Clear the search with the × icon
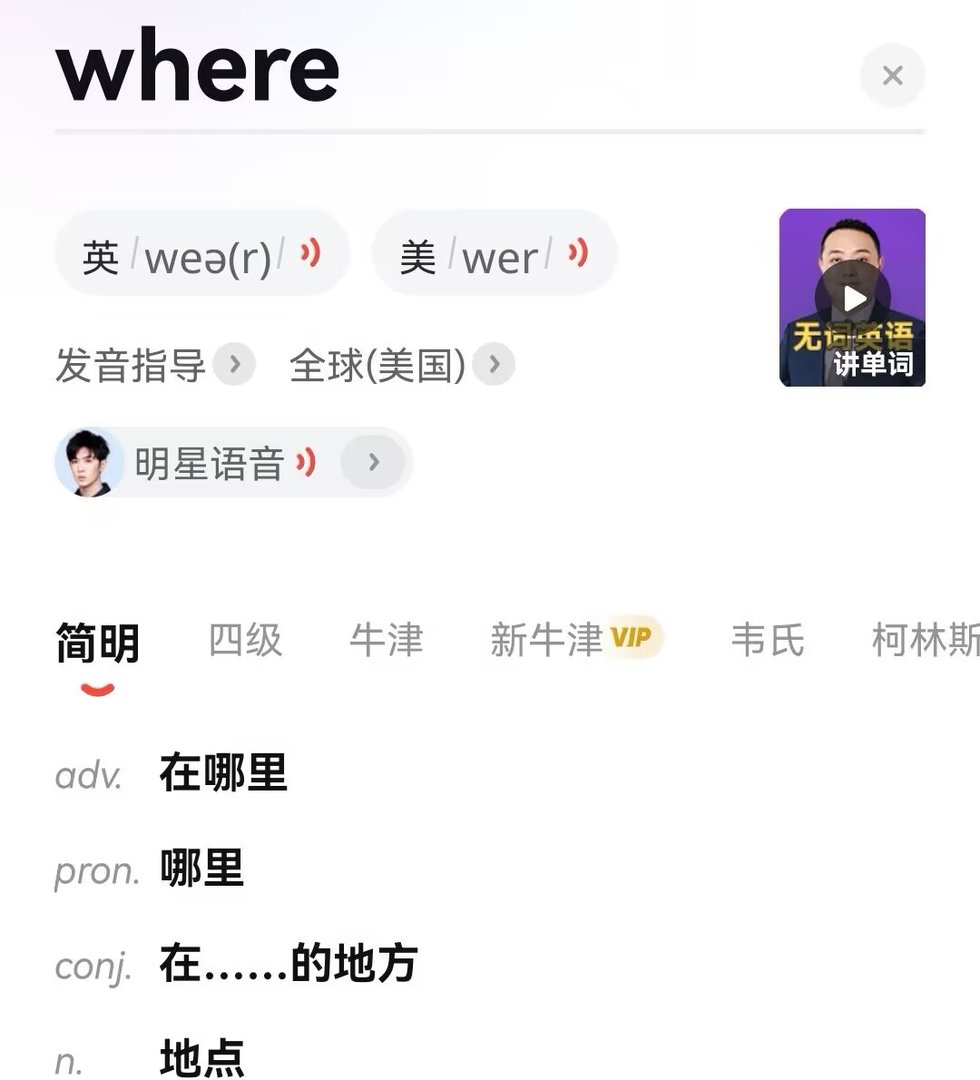The image size is (980, 1080). click(x=892, y=75)
